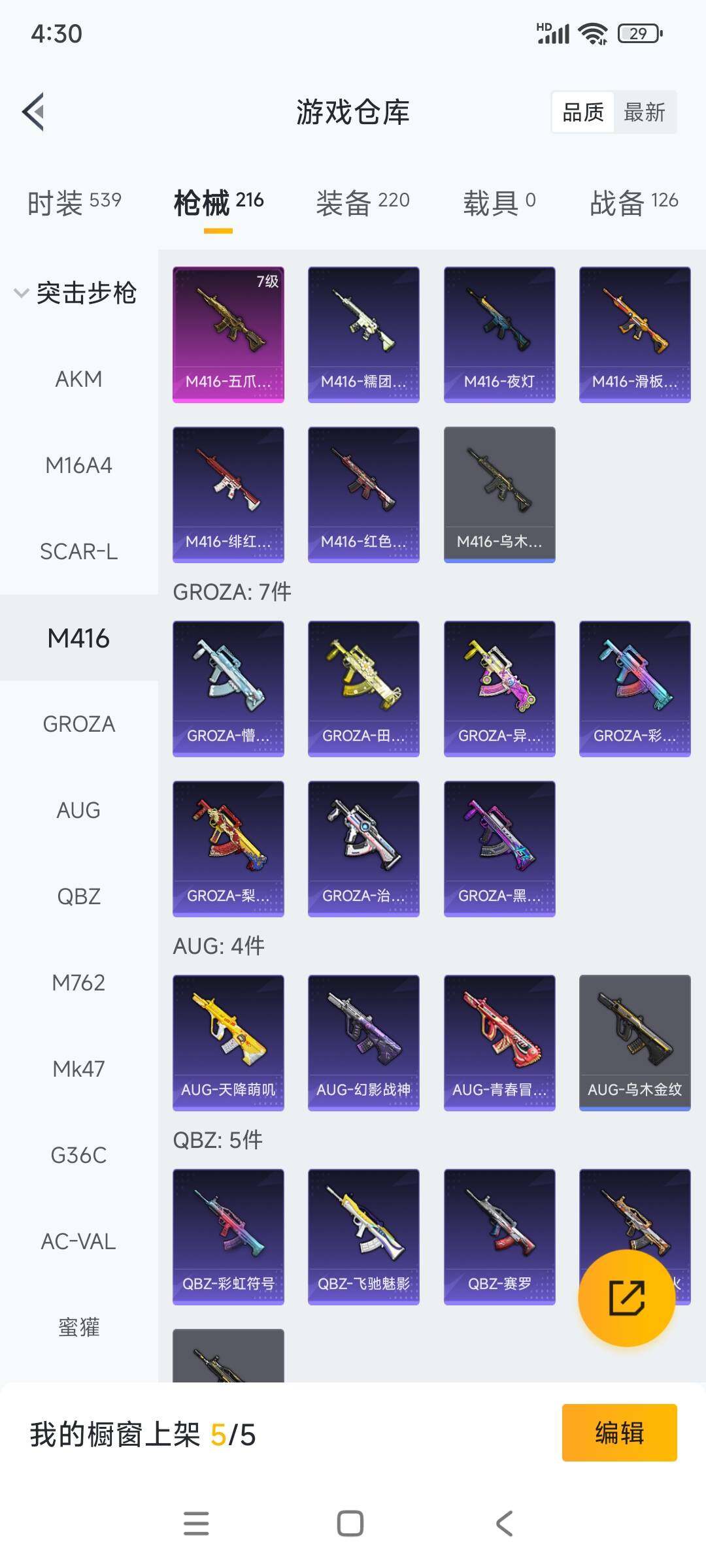
Task: View the AUG-乌木金纹 skin
Action: click(635, 1043)
